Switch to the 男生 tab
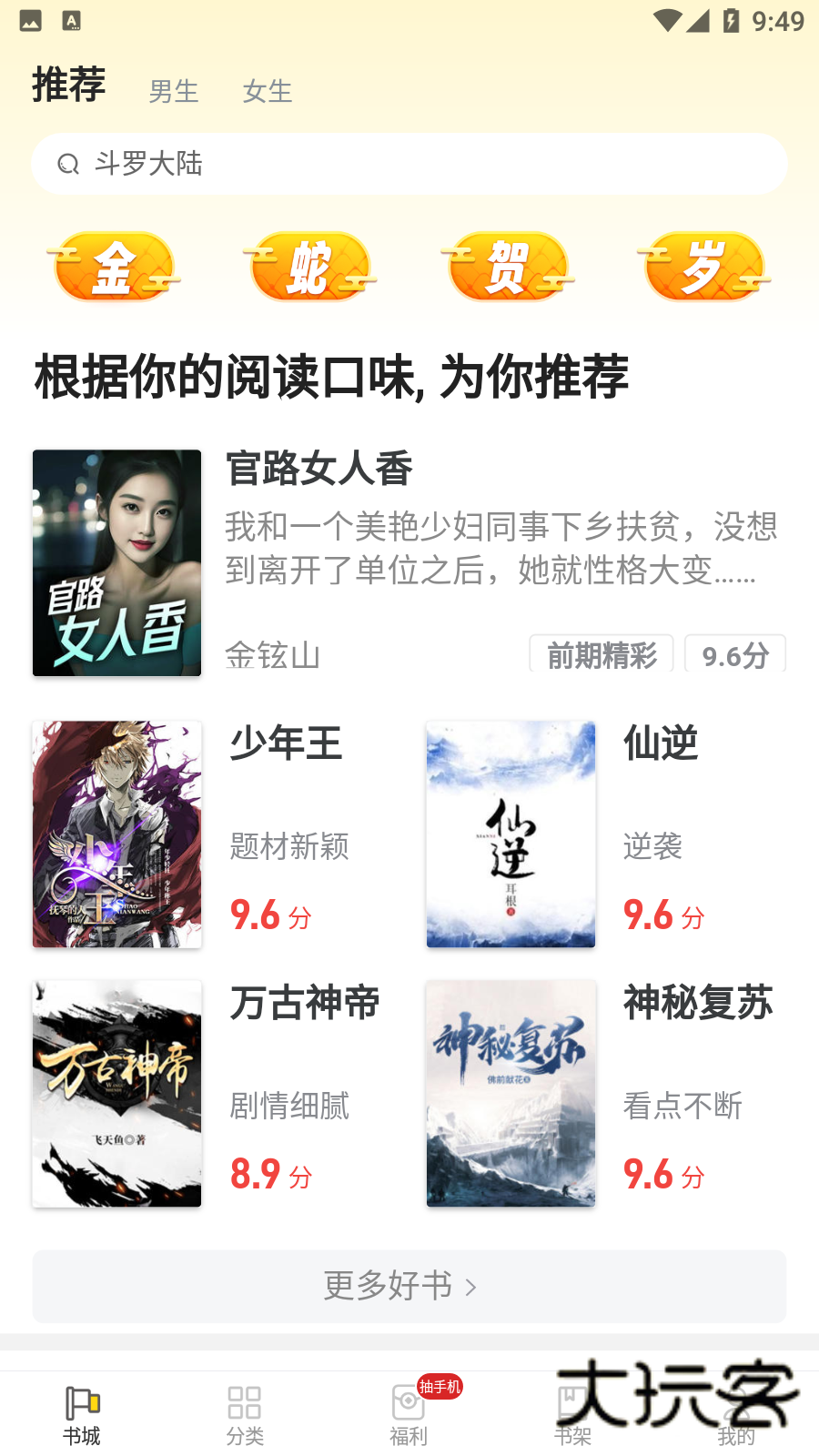The height and width of the screenshot is (1456, 819). click(x=173, y=90)
